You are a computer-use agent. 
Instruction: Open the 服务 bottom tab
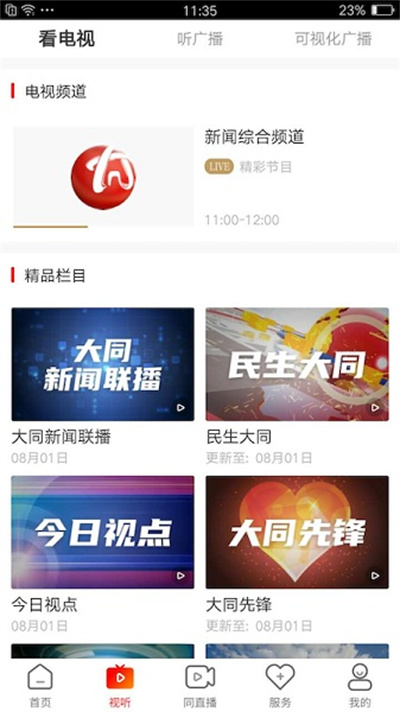280,686
